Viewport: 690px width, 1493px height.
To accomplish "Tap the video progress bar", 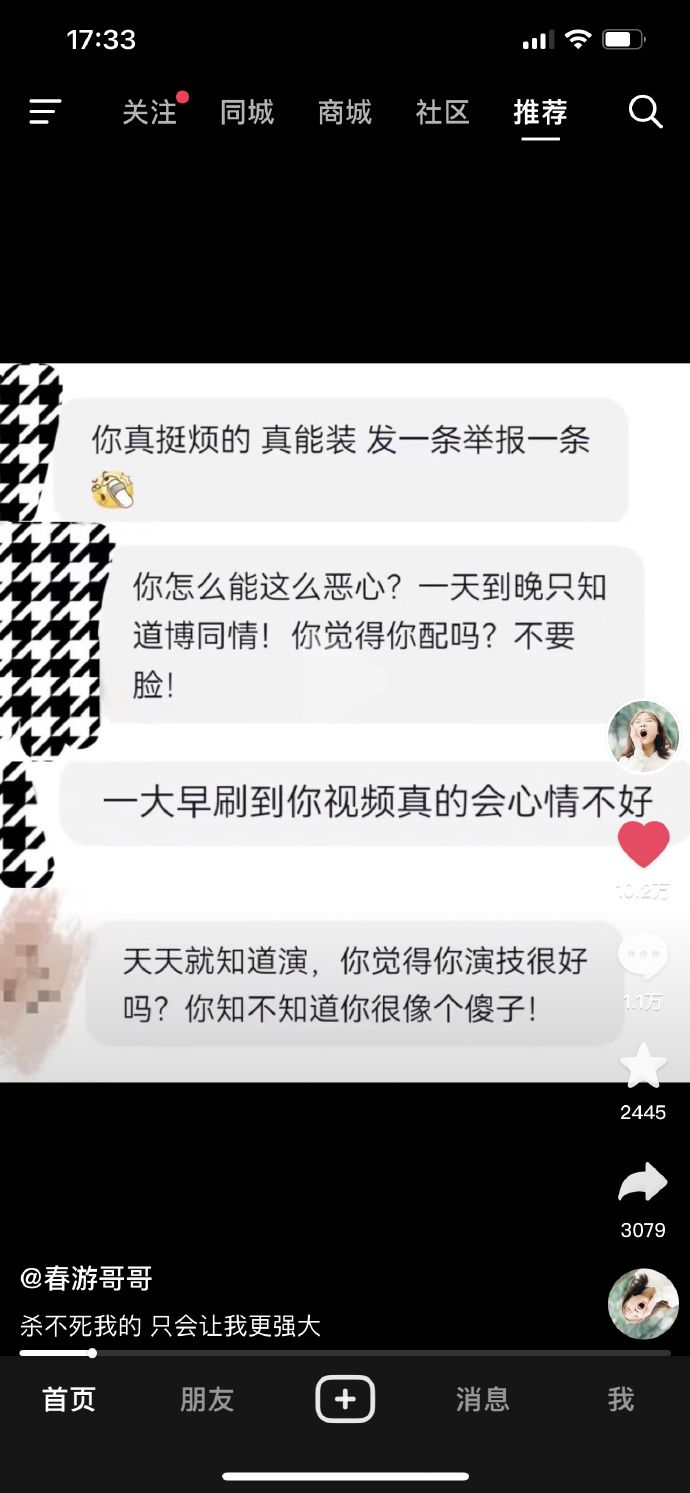I will pos(345,1353).
